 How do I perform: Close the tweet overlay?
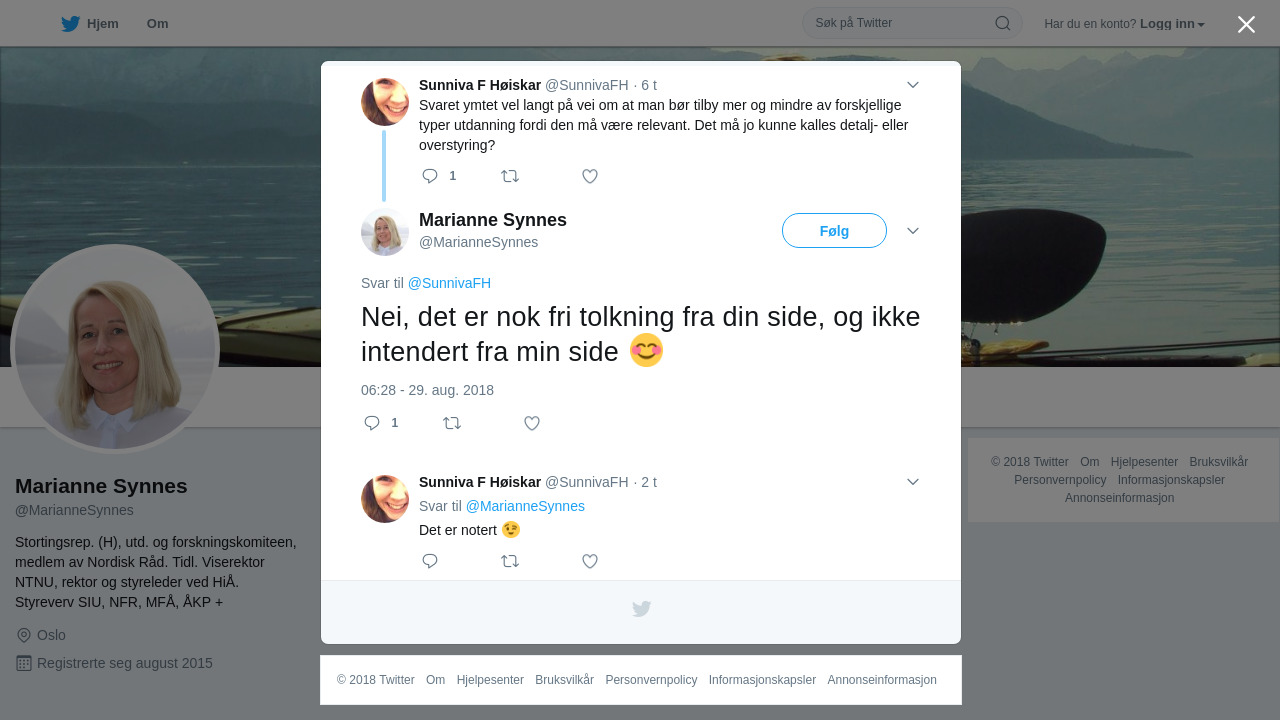click(x=1246, y=24)
